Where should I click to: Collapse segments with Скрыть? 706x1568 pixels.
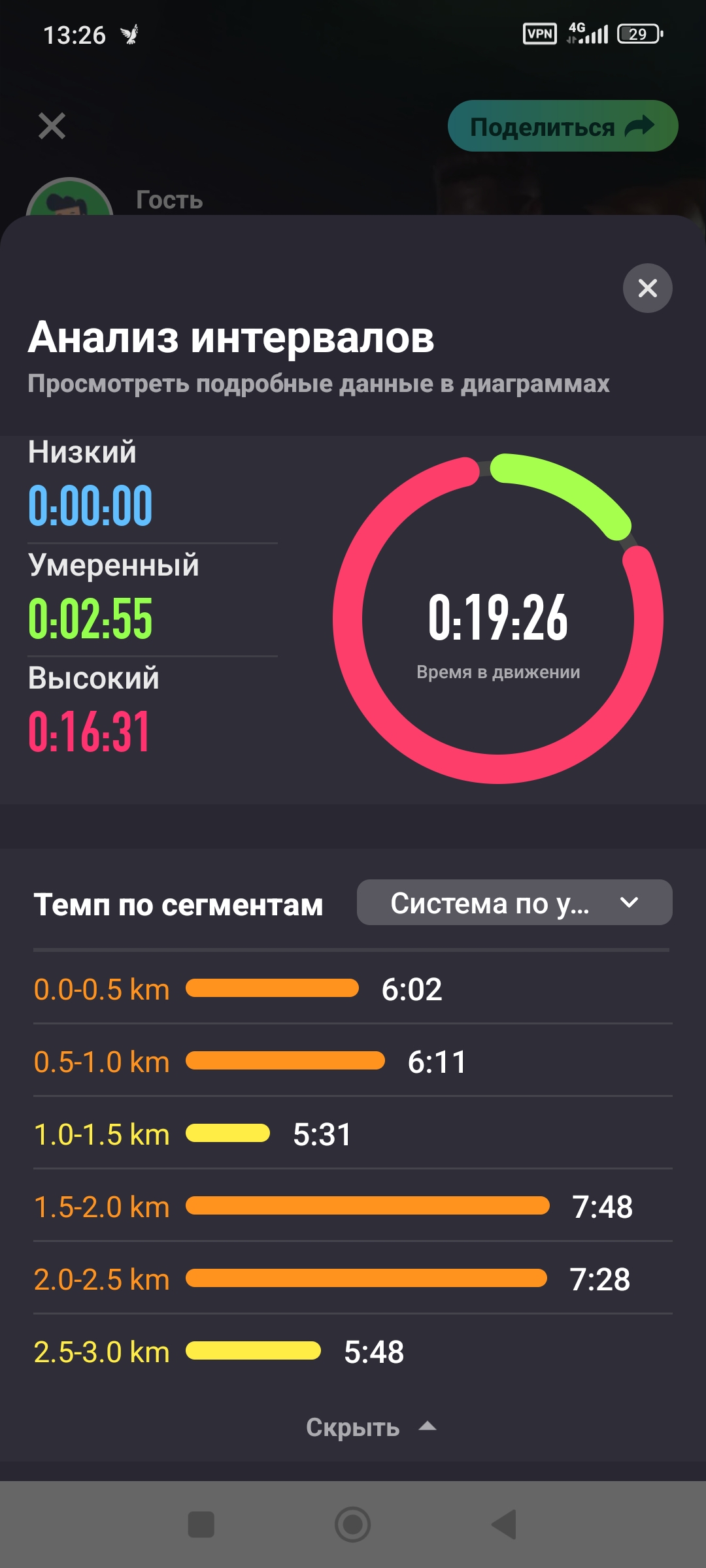point(370,1427)
